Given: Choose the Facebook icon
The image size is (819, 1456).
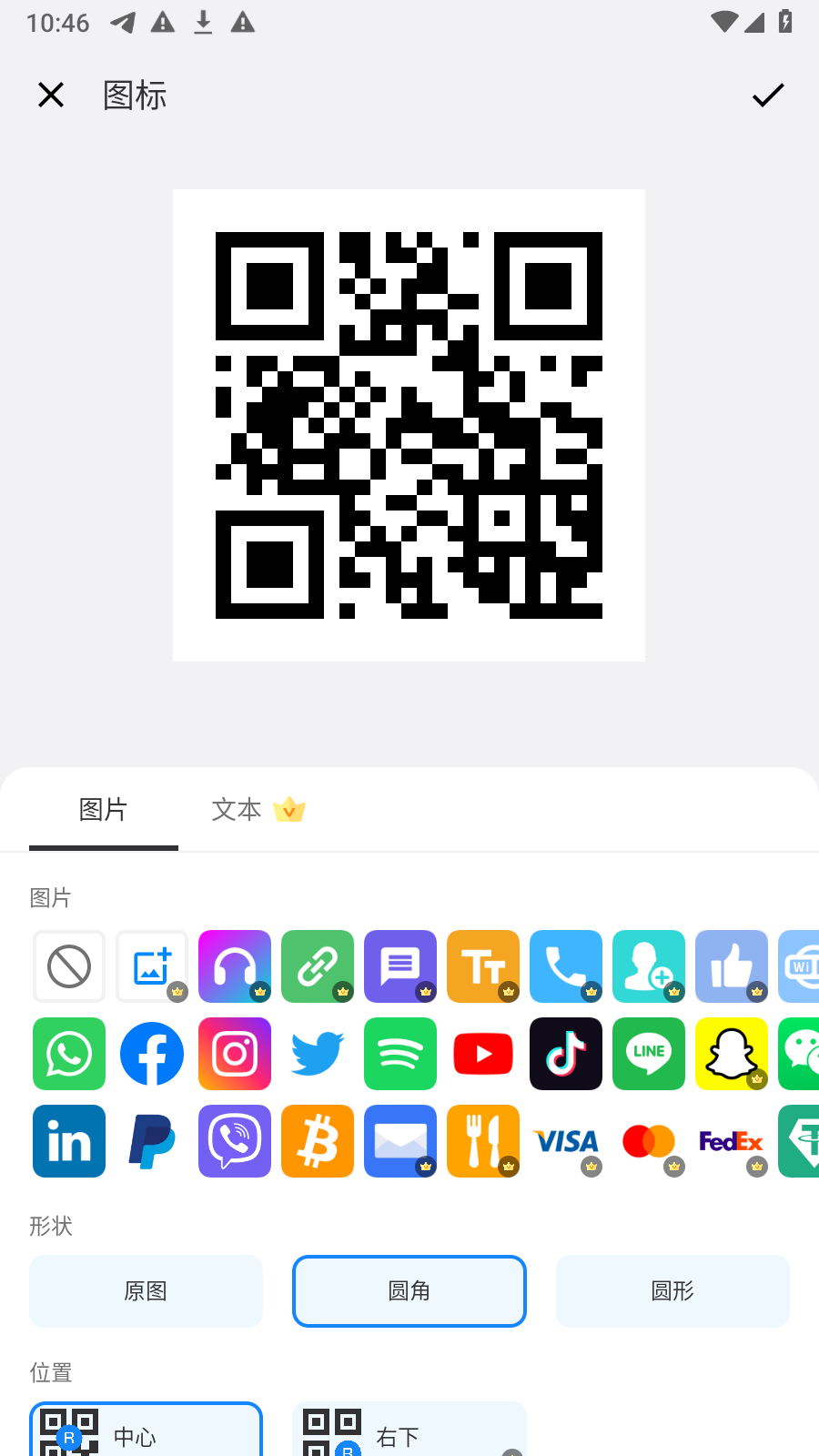Looking at the screenshot, I should pyautogui.click(x=152, y=1054).
